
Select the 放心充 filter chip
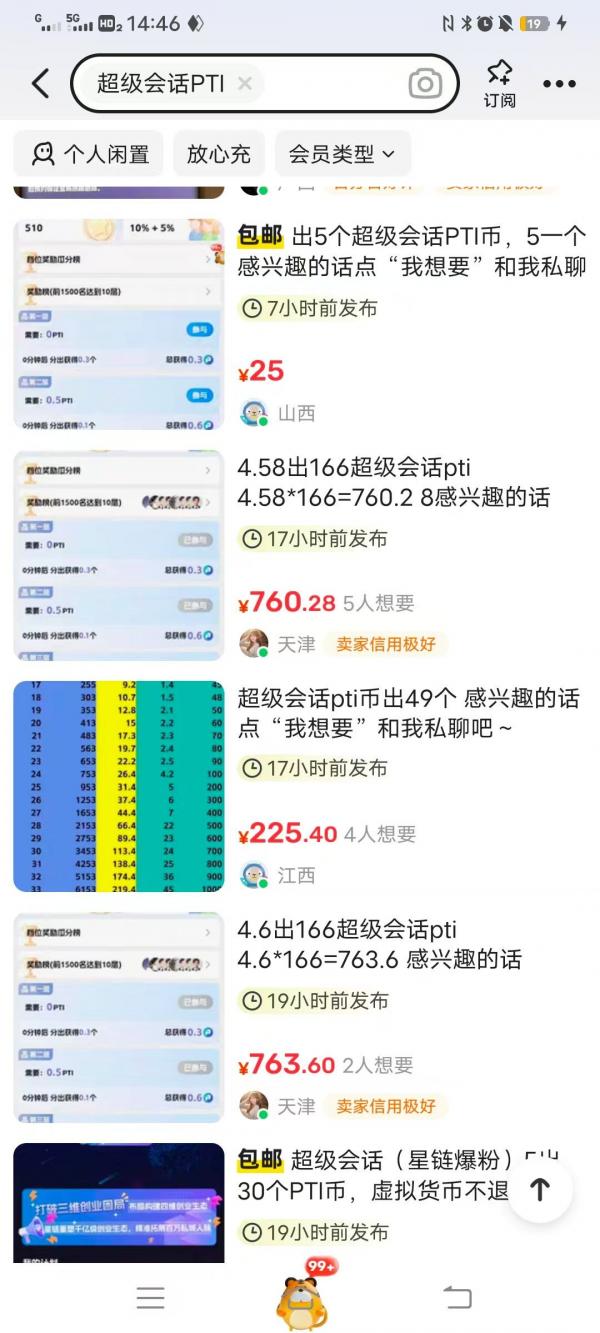[x=219, y=154]
